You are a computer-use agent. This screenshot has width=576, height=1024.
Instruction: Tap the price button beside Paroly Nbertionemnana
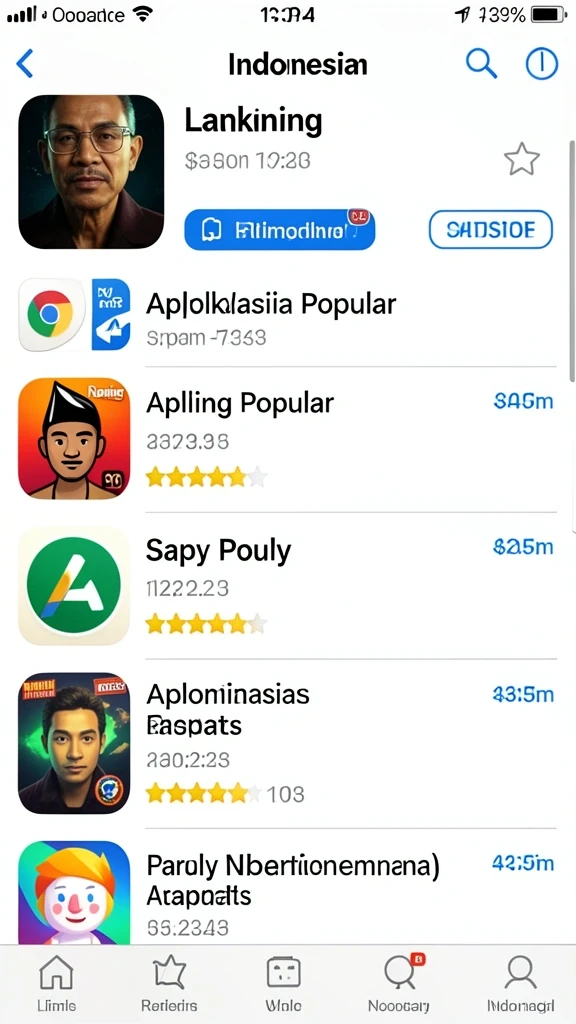tap(523, 863)
